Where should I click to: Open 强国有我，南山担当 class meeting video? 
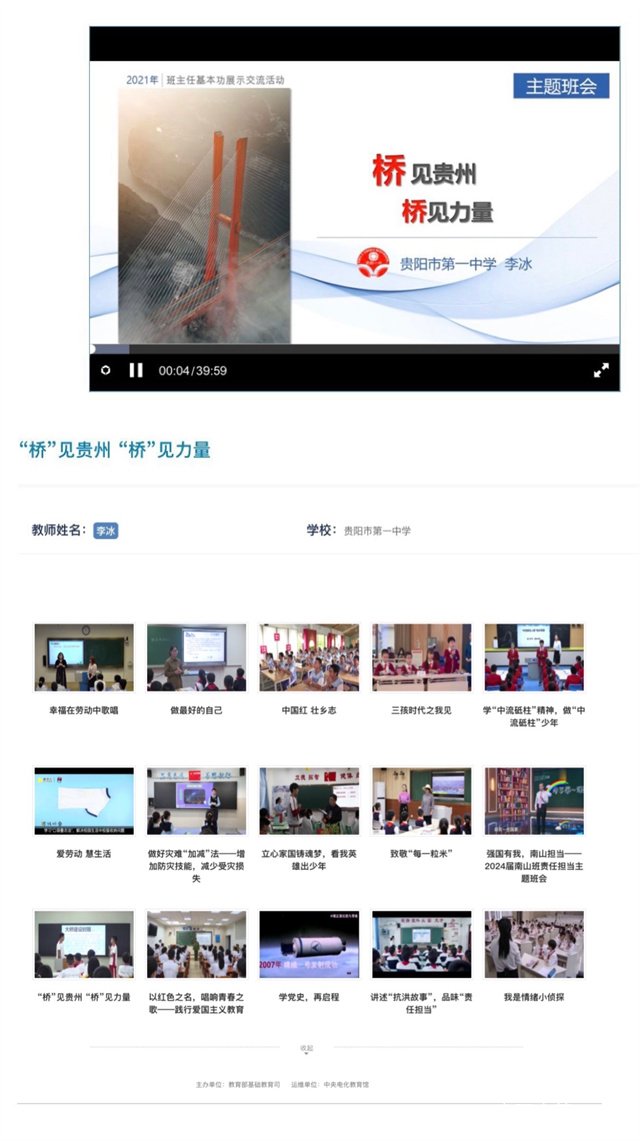click(534, 801)
